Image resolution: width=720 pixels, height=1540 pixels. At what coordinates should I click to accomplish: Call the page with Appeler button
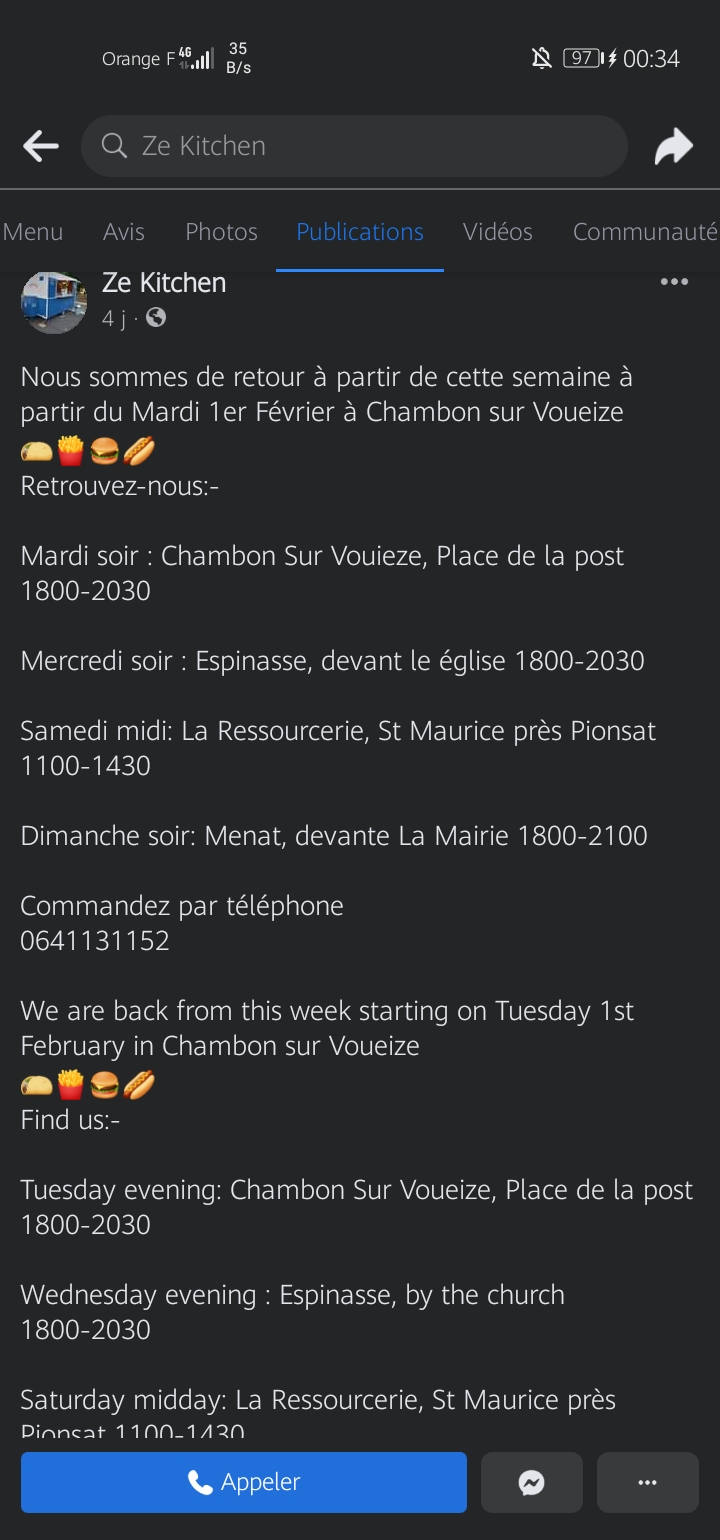pyautogui.click(x=244, y=1482)
